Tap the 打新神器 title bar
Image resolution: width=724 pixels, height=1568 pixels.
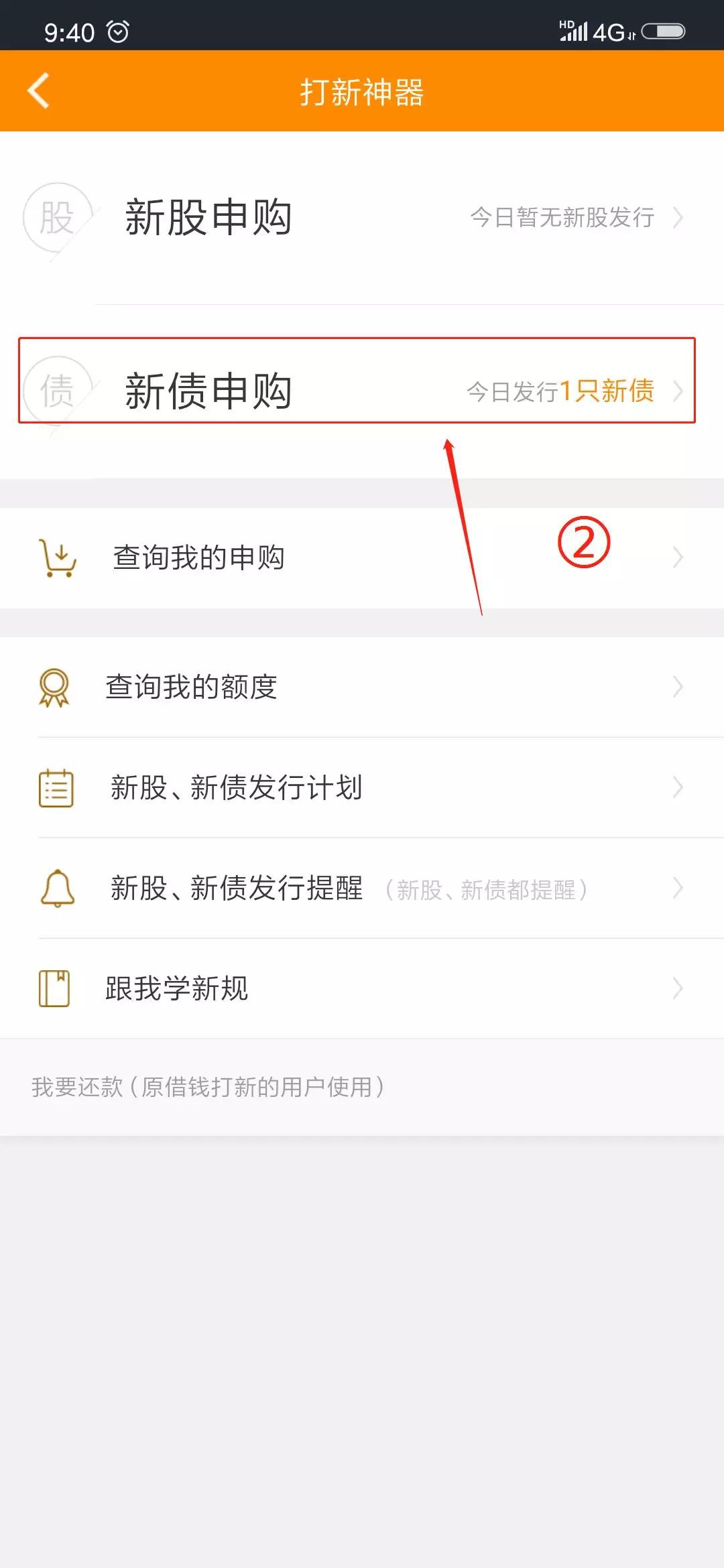362,90
